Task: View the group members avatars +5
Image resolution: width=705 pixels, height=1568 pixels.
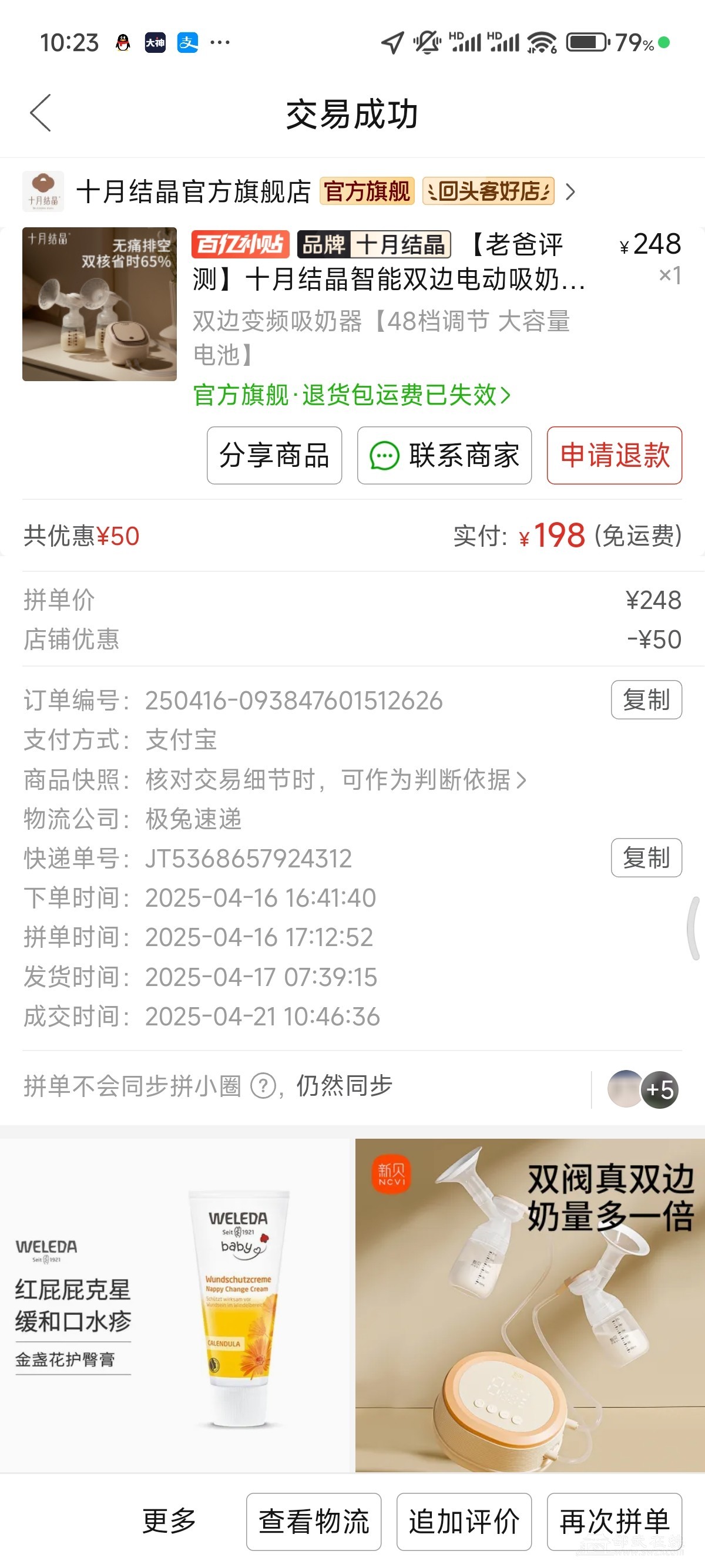Action: (643, 1089)
